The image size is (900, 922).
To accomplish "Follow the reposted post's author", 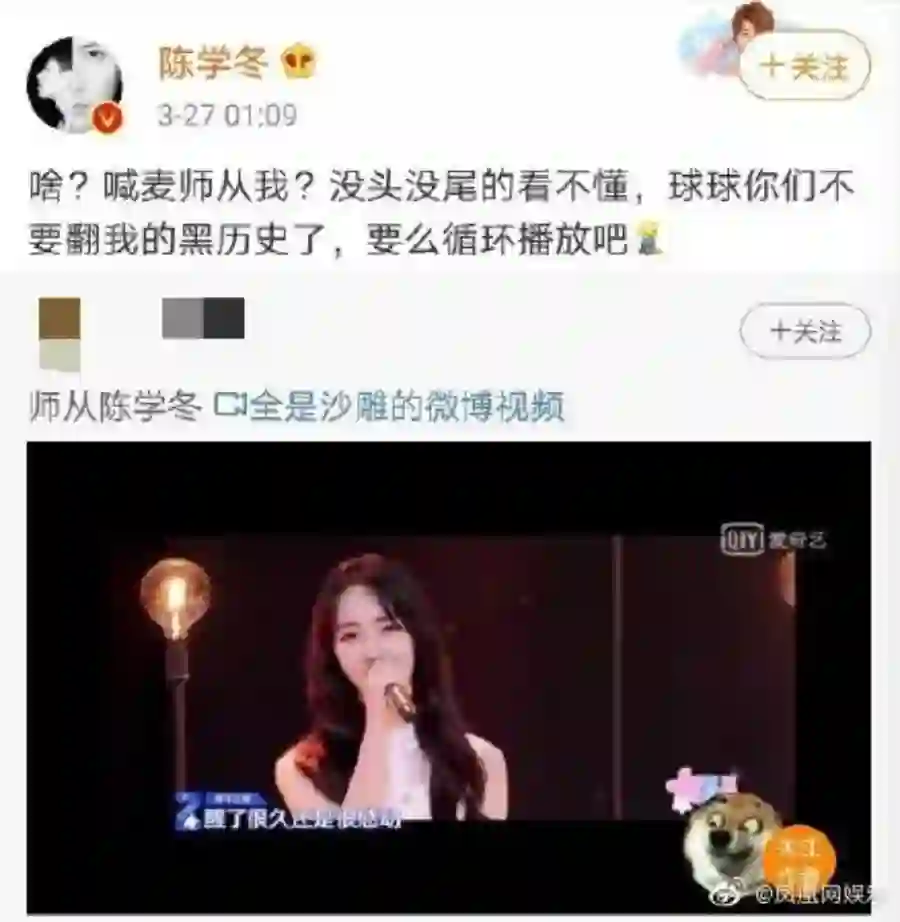I will [x=804, y=331].
